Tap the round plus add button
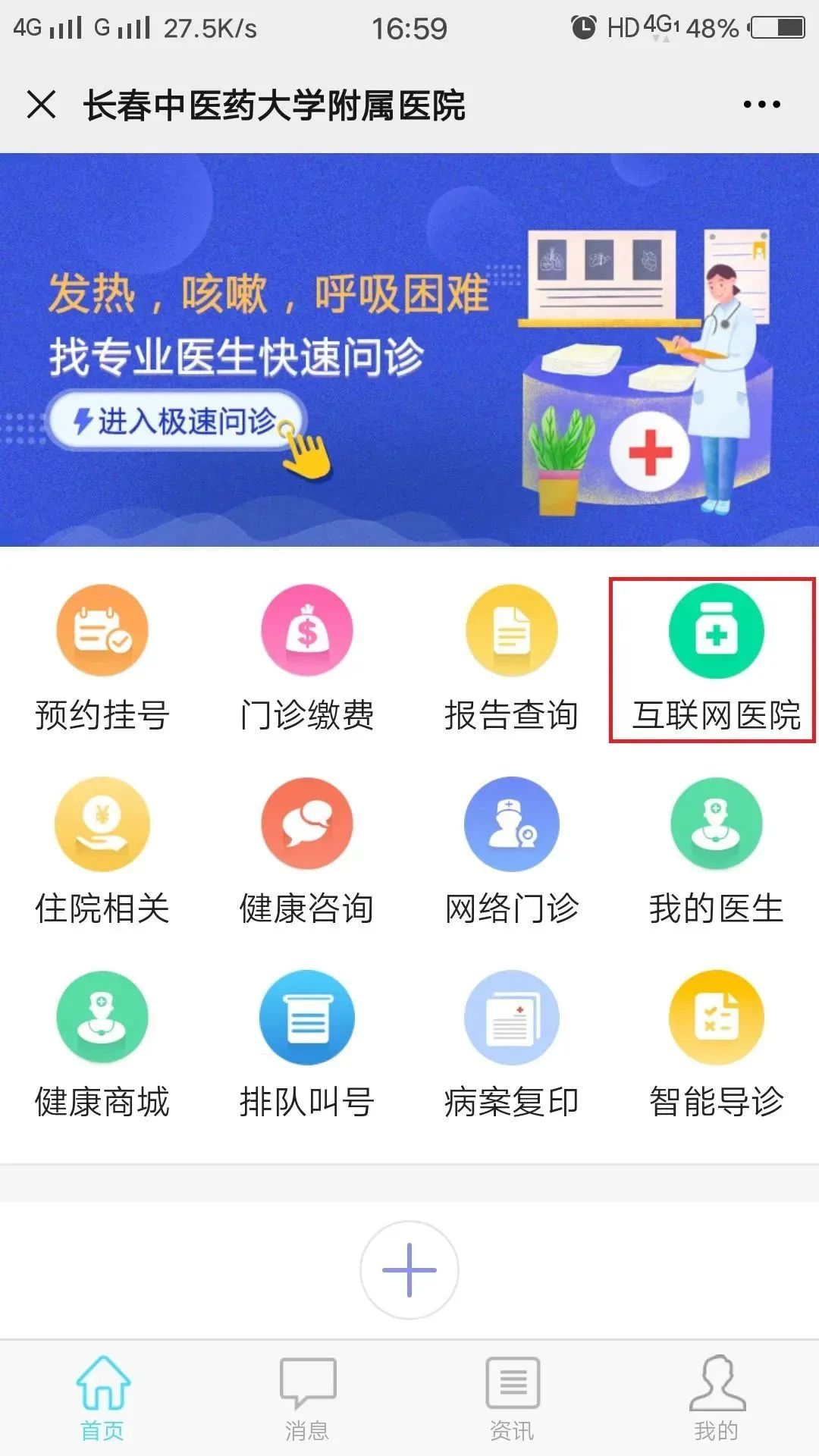This screenshot has height=1456, width=819. tap(409, 1269)
